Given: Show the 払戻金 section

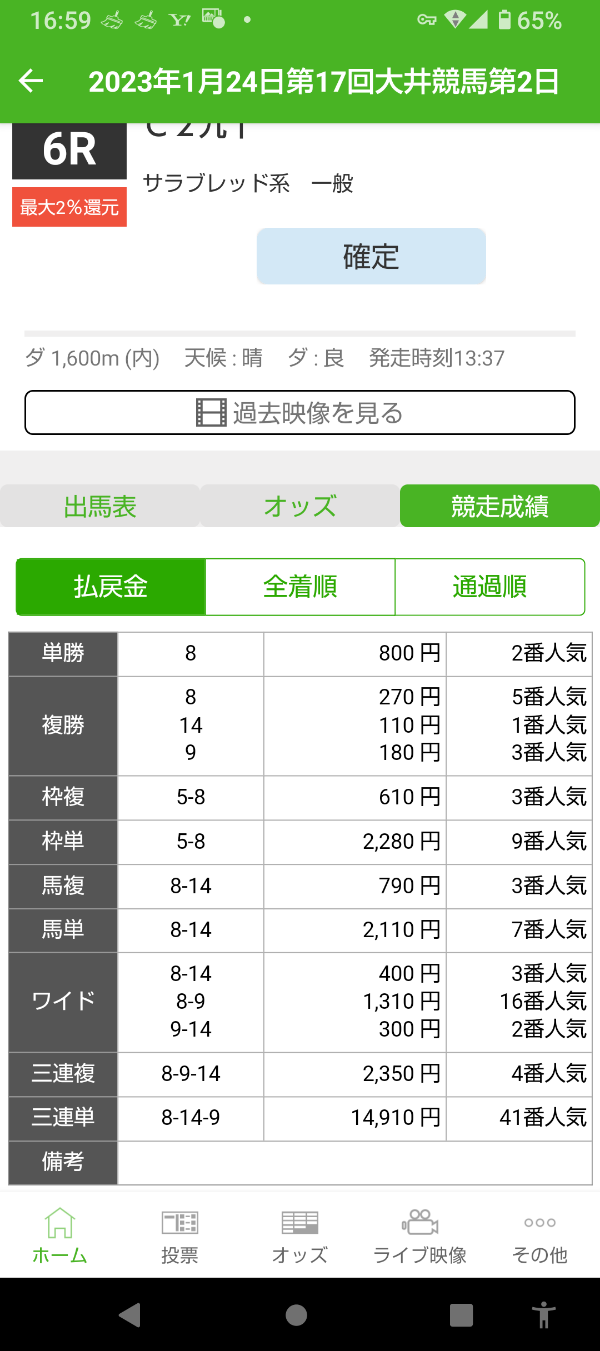Looking at the screenshot, I should click(110, 586).
